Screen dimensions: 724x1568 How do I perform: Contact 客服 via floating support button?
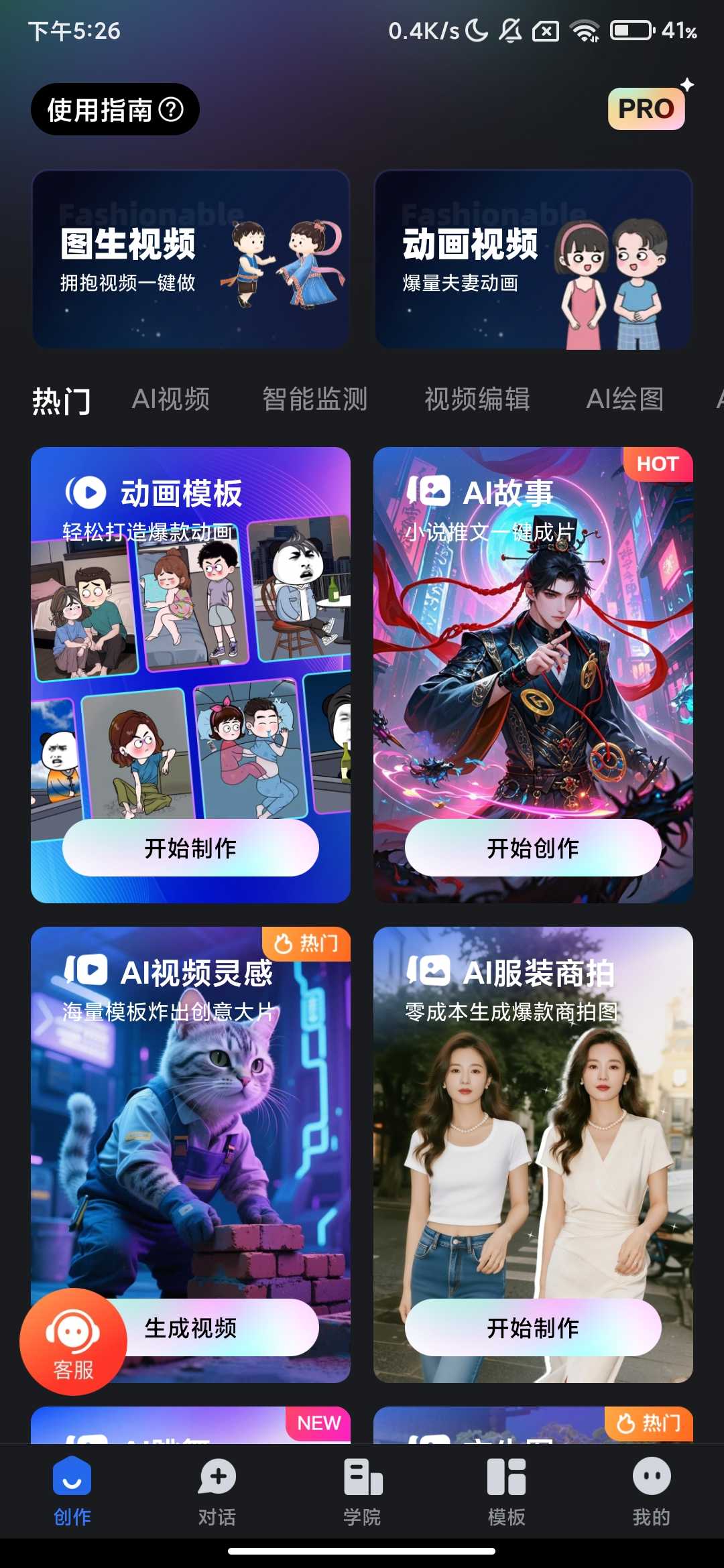73,1342
